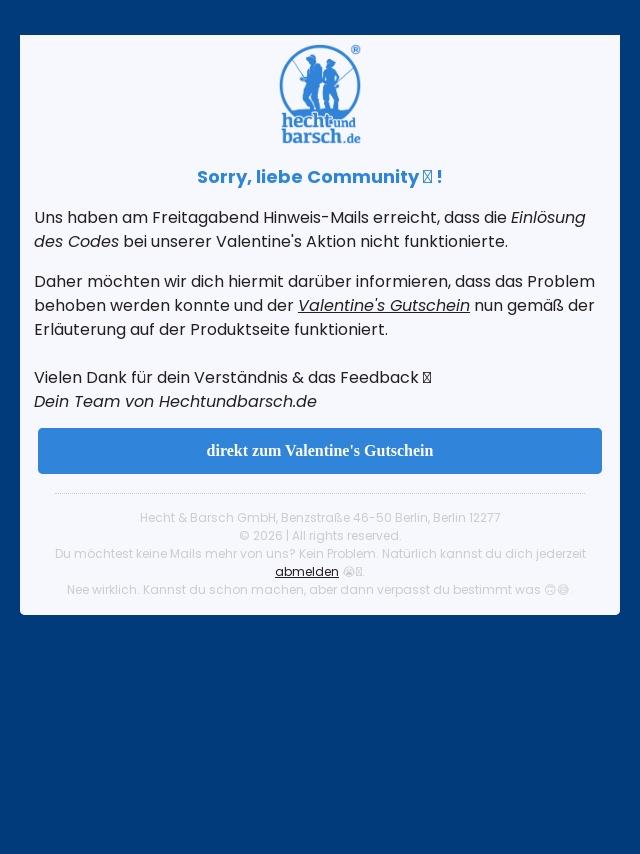
Task: Open the underlined Valentine's Gutschein link
Action: pos(383,306)
